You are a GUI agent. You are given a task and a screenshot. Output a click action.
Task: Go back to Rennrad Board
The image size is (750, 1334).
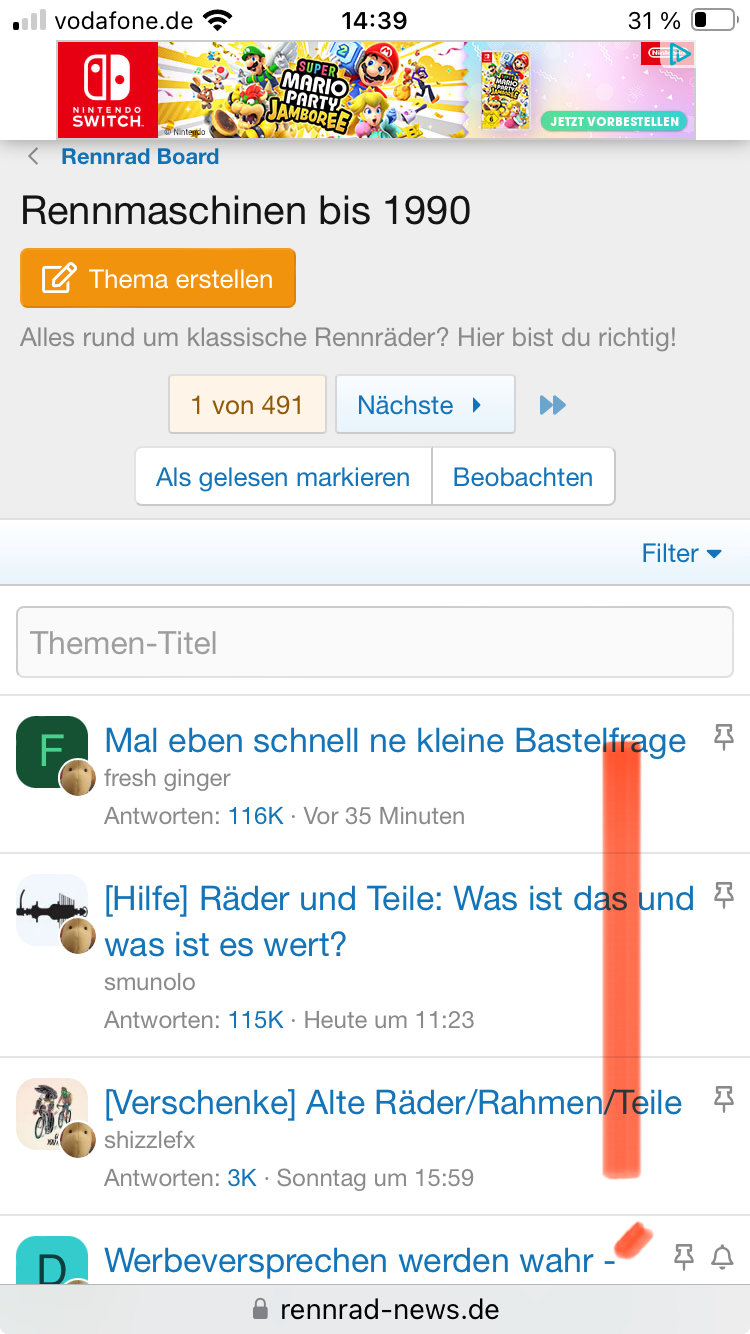139,157
